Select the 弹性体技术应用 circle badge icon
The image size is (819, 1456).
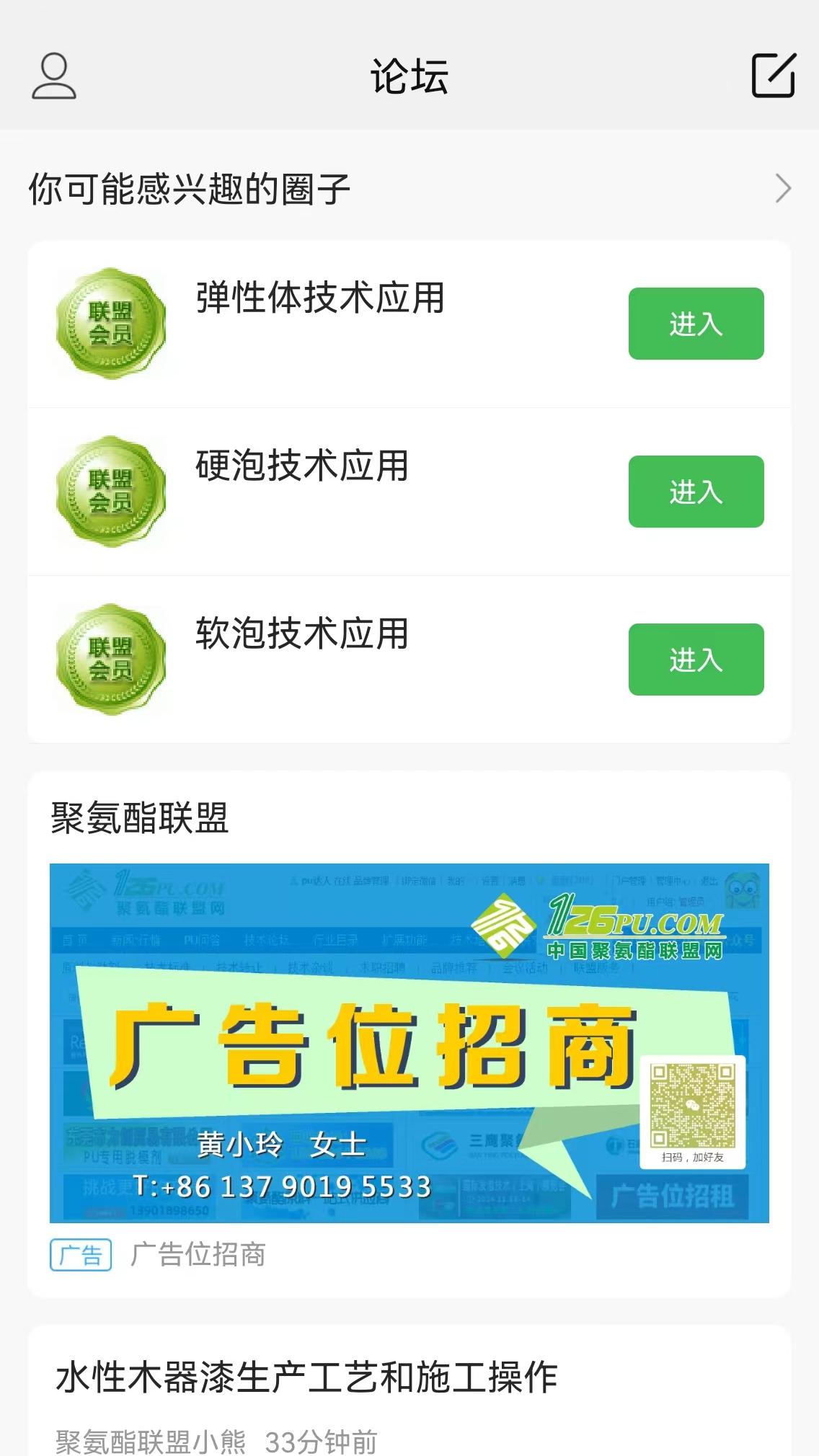pos(111,323)
